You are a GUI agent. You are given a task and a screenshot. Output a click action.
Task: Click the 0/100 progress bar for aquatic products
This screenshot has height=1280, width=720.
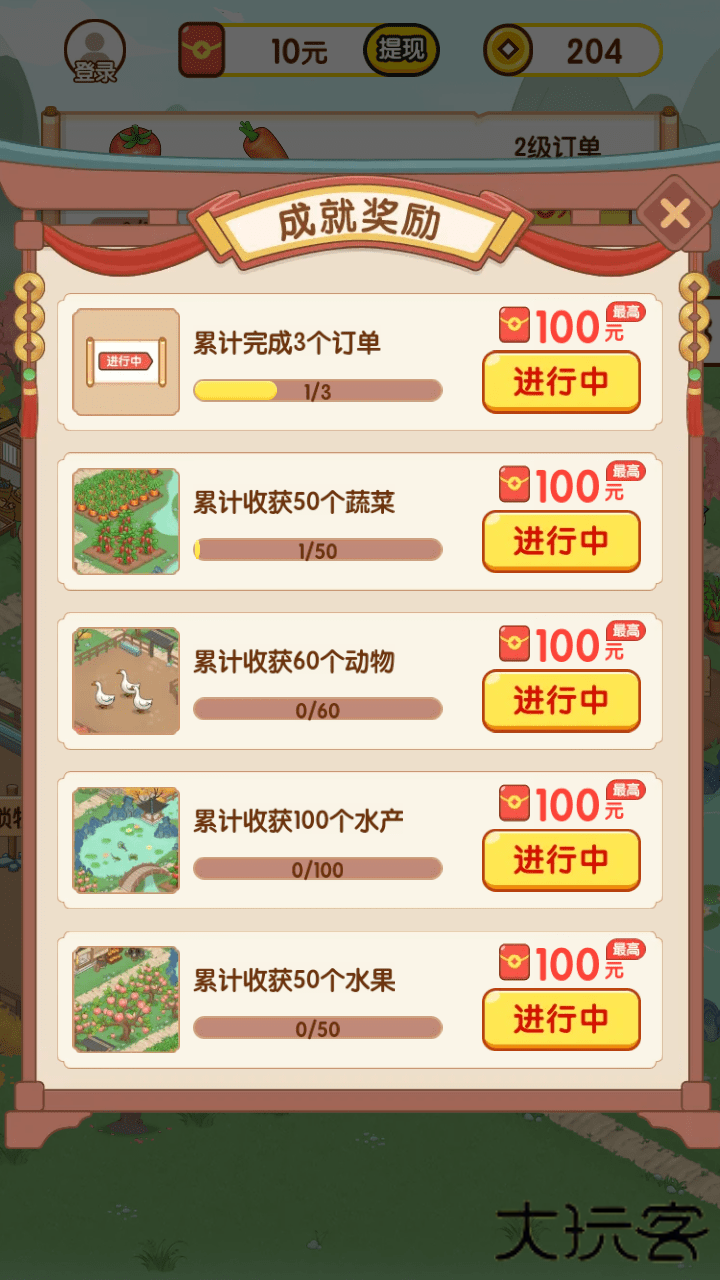point(318,868)
